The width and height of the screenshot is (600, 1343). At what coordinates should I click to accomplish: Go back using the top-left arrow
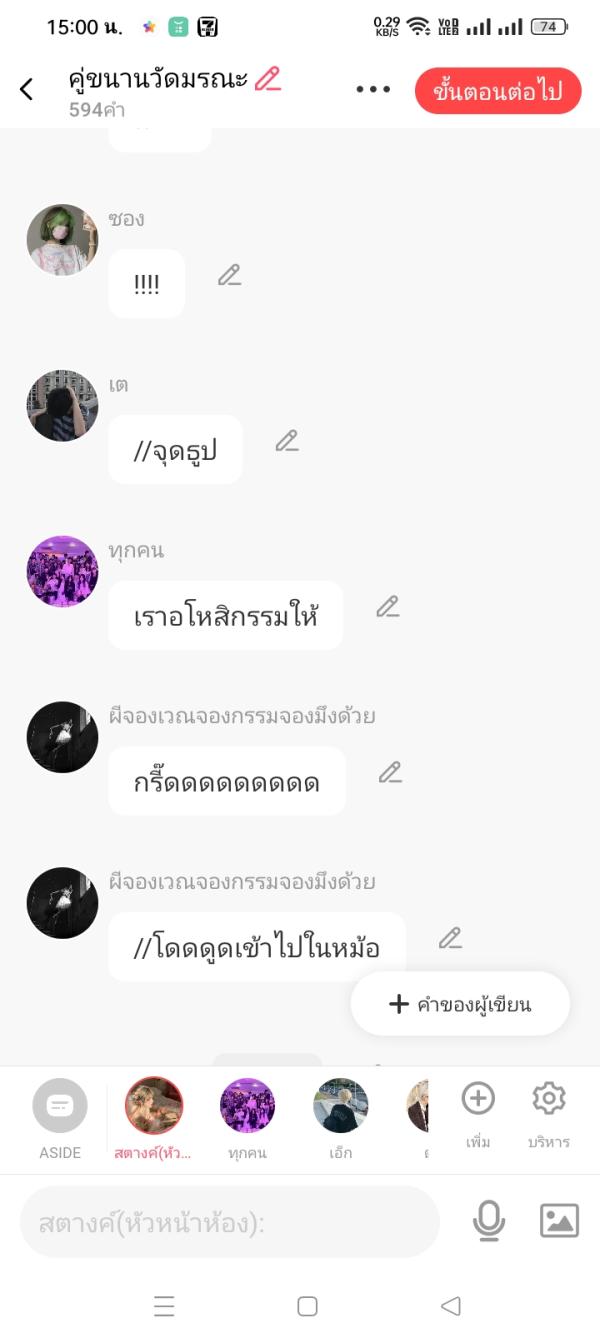point(27,89)
